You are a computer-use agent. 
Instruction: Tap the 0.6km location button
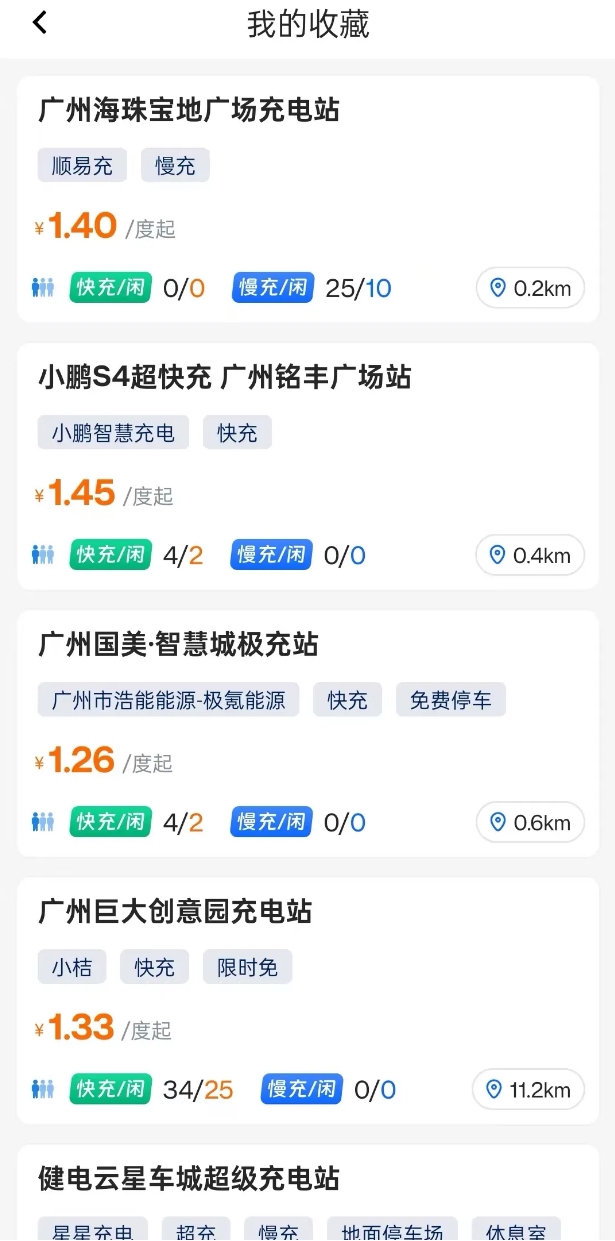pos(530,823)
